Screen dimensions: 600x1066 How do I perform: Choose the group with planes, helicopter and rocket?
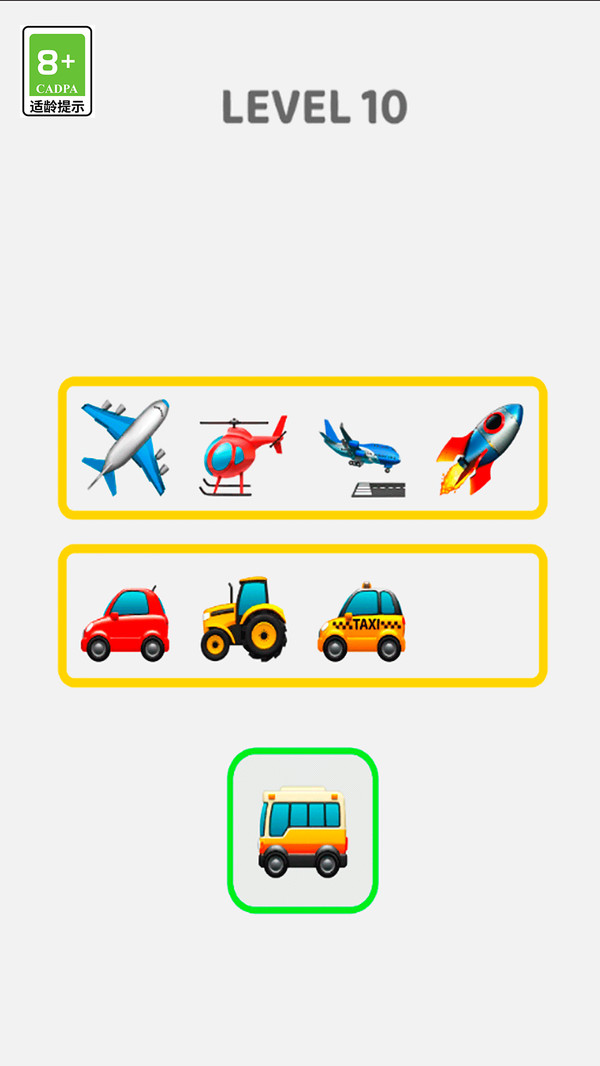click(302, 448)
